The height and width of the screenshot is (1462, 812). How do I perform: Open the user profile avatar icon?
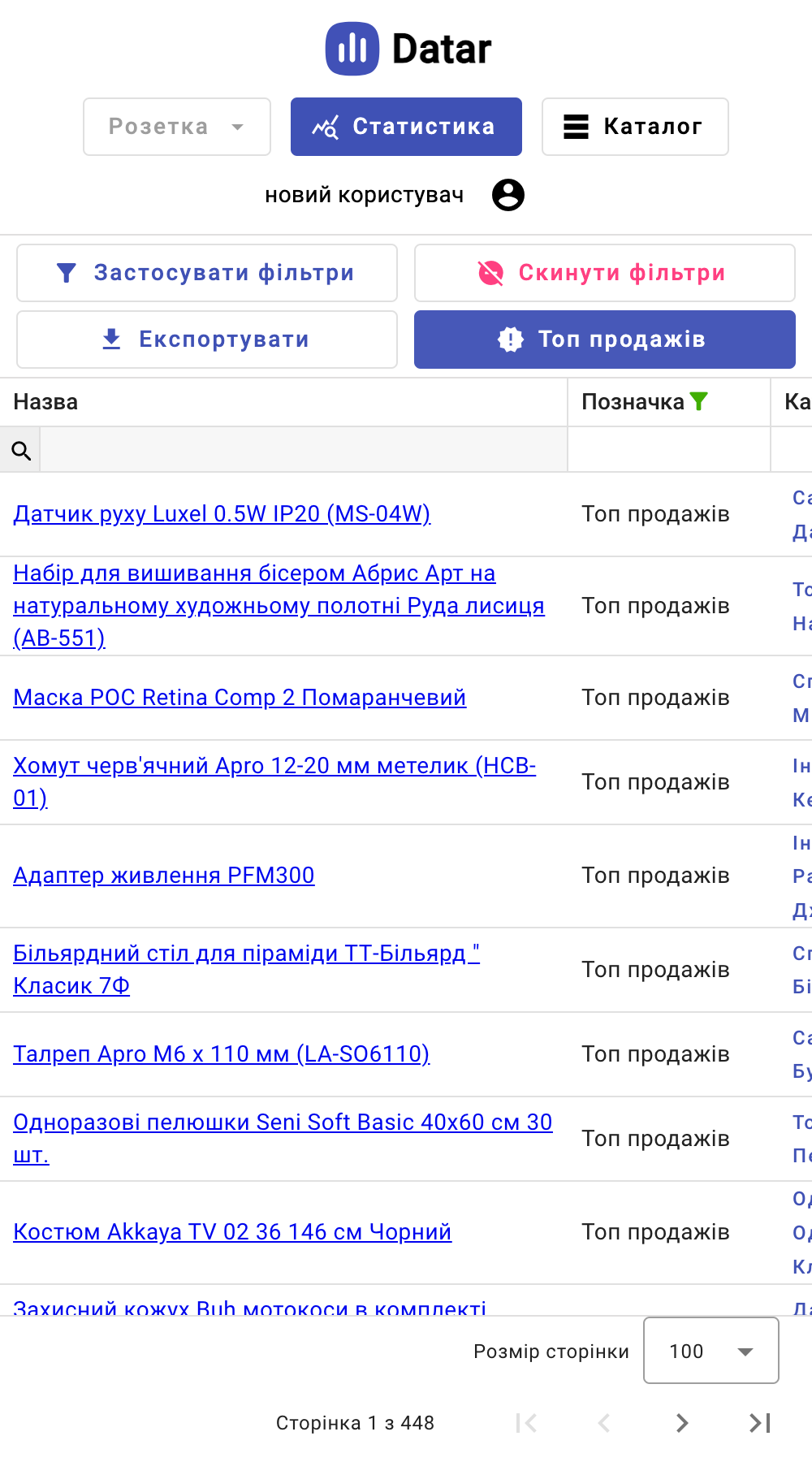[510, 195]
